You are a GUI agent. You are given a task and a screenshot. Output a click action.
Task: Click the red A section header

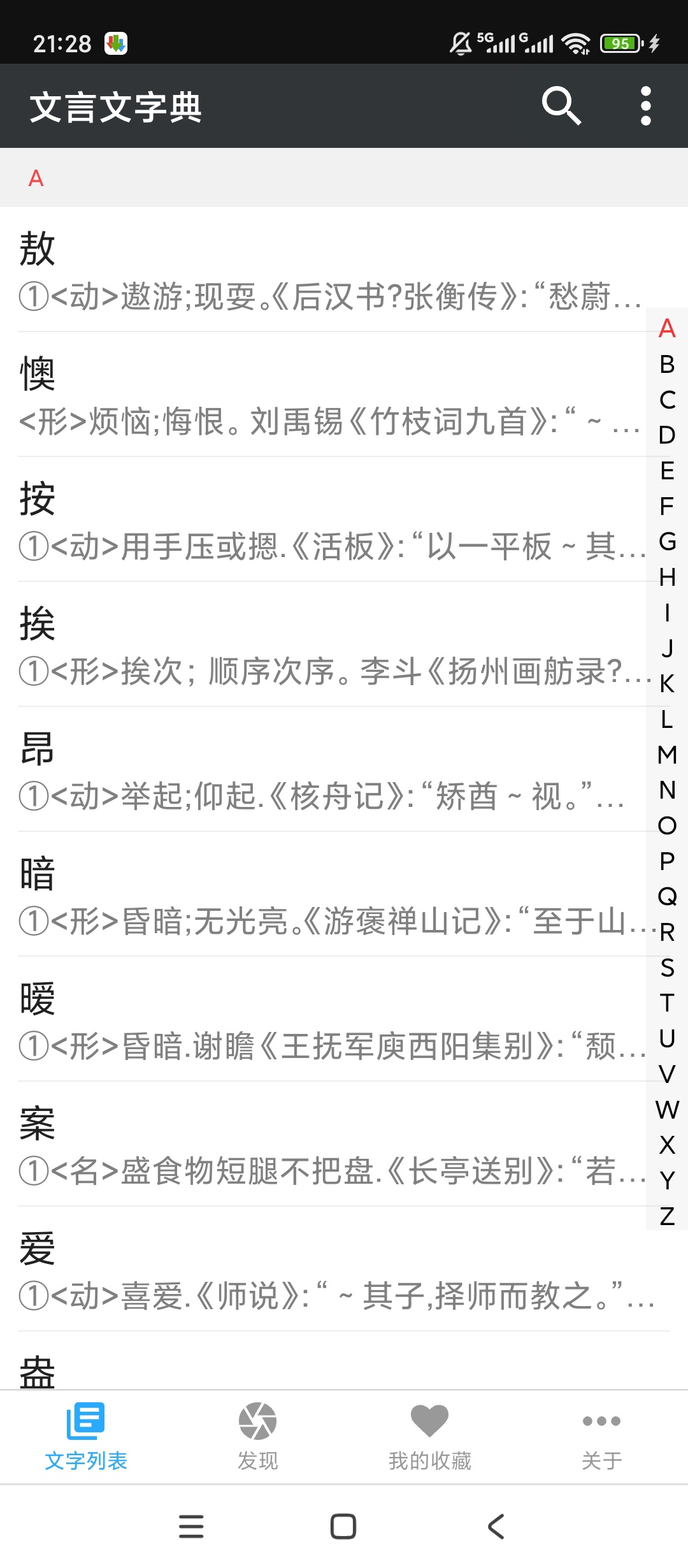click(35, 179)
